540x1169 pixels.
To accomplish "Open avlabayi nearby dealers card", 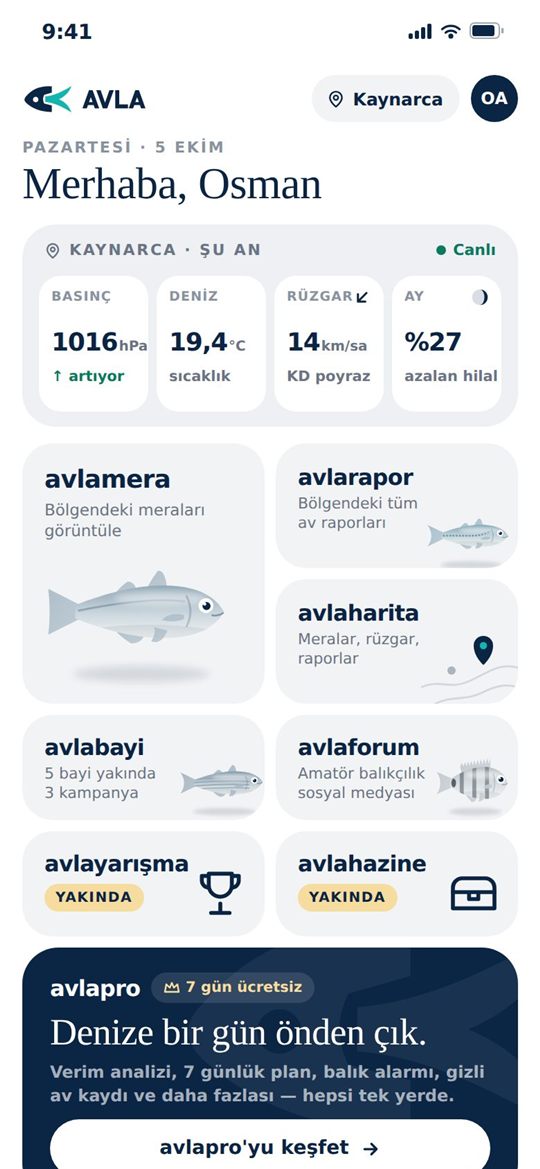I will coord(143,767).
